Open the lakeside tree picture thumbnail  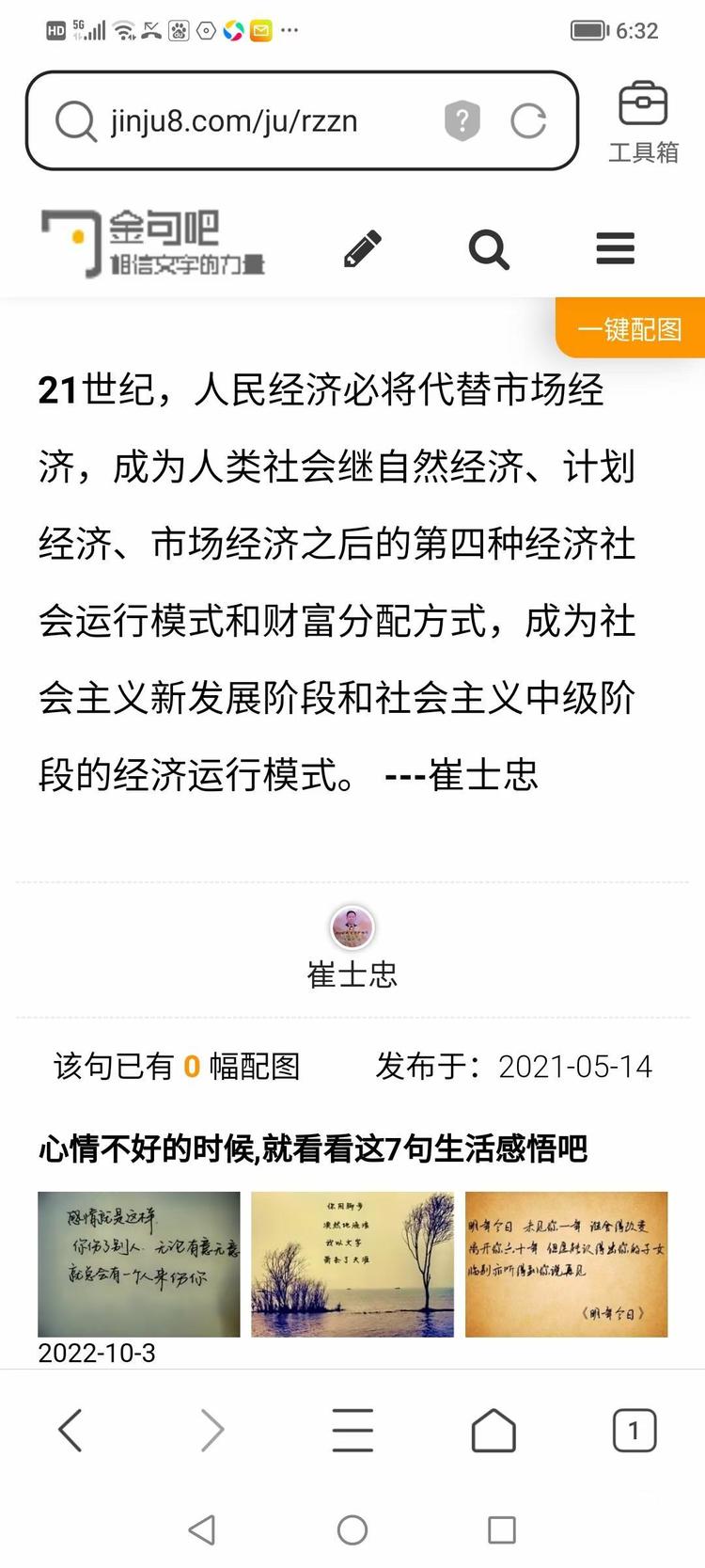352,1264
